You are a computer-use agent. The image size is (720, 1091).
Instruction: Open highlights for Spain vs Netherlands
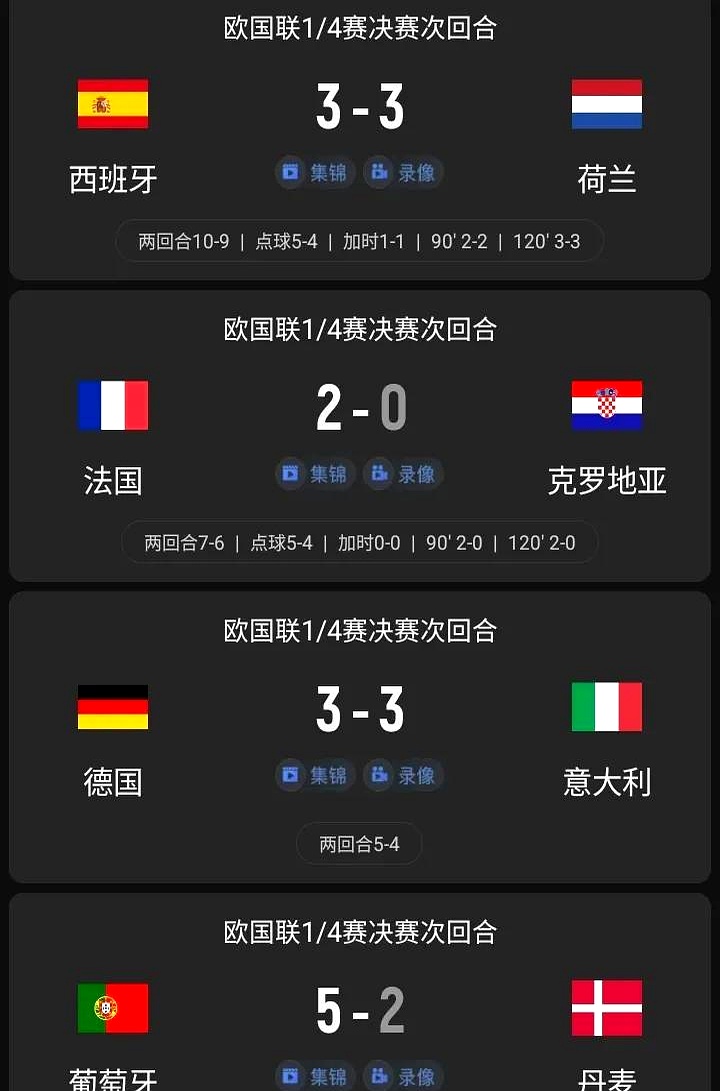(x=315, y=172)
